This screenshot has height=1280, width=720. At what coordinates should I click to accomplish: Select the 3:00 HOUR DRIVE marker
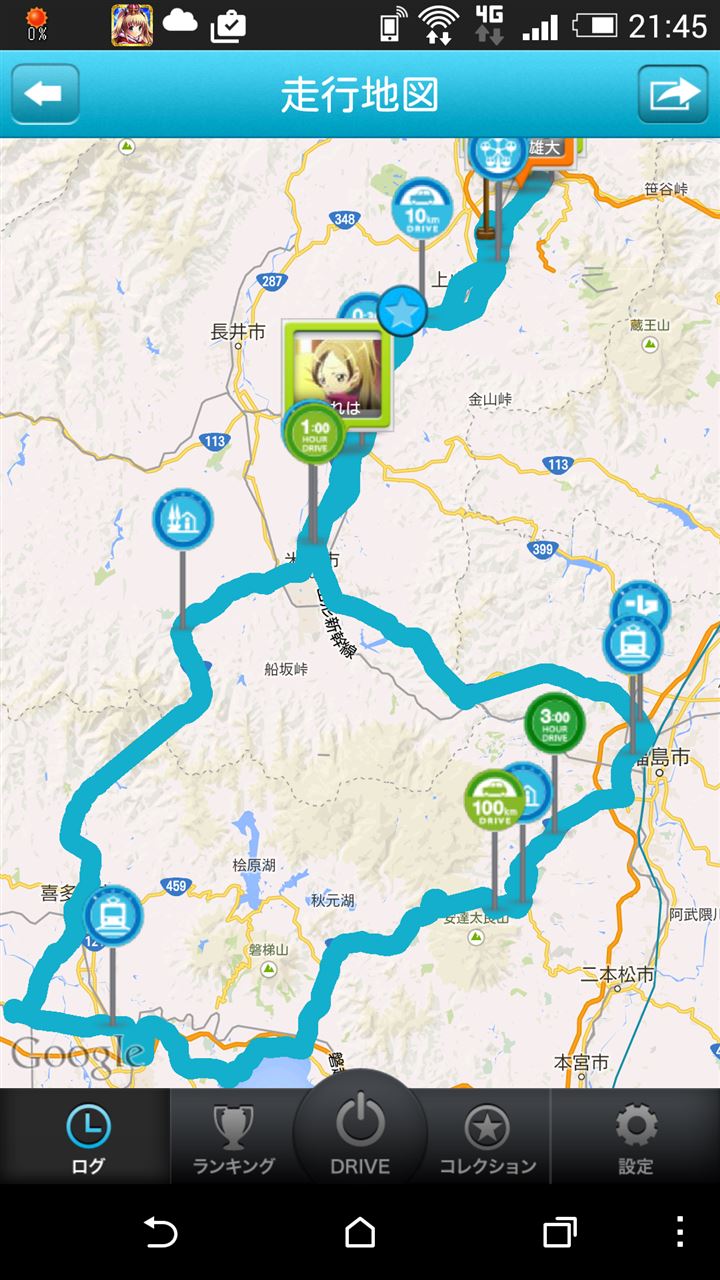555,724
